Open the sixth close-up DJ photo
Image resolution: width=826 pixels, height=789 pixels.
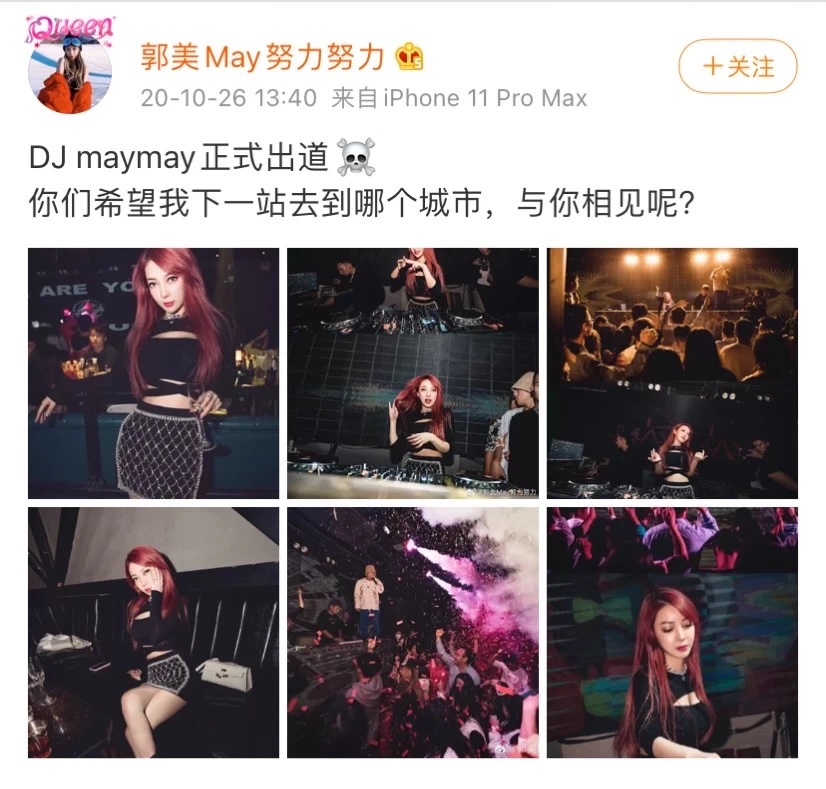click(672, 632)
